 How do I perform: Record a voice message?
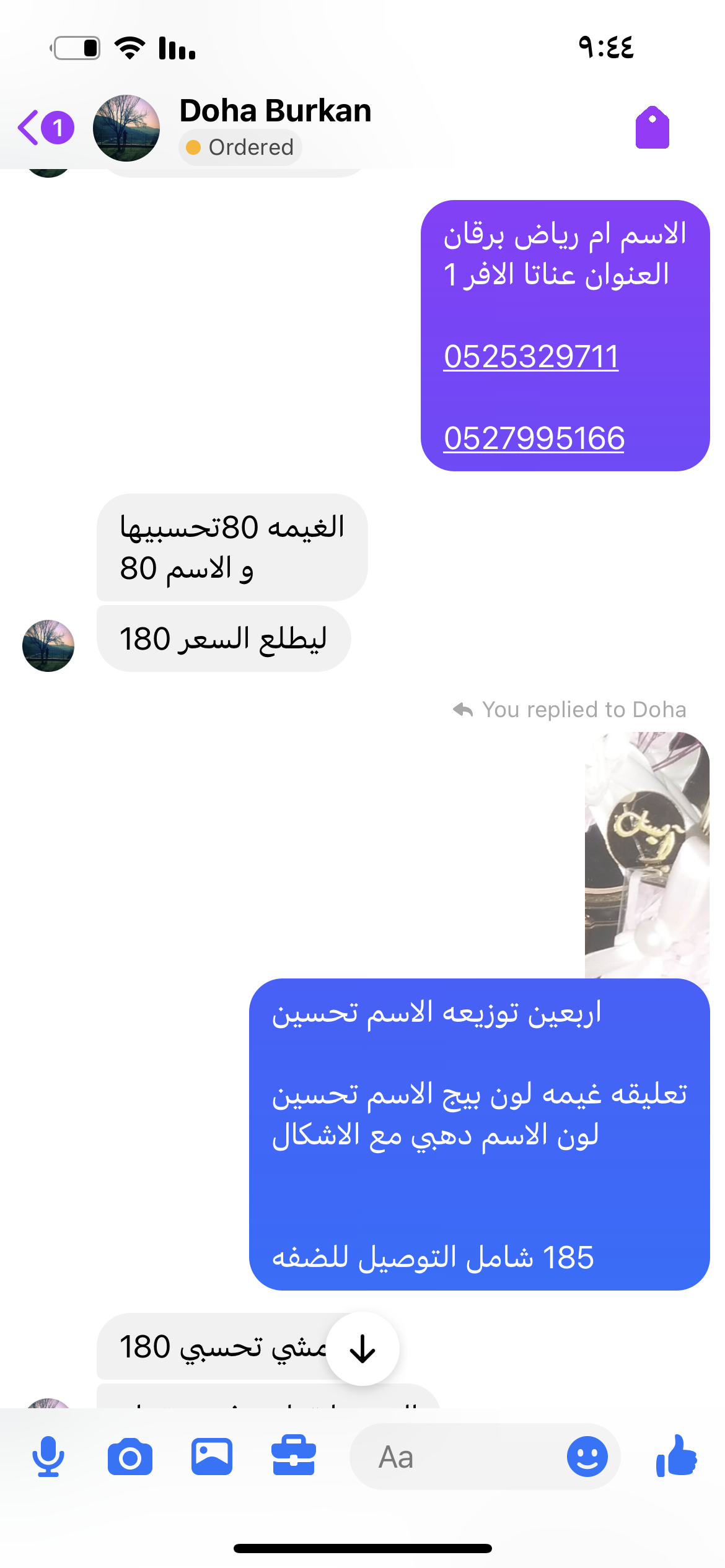48,1457
